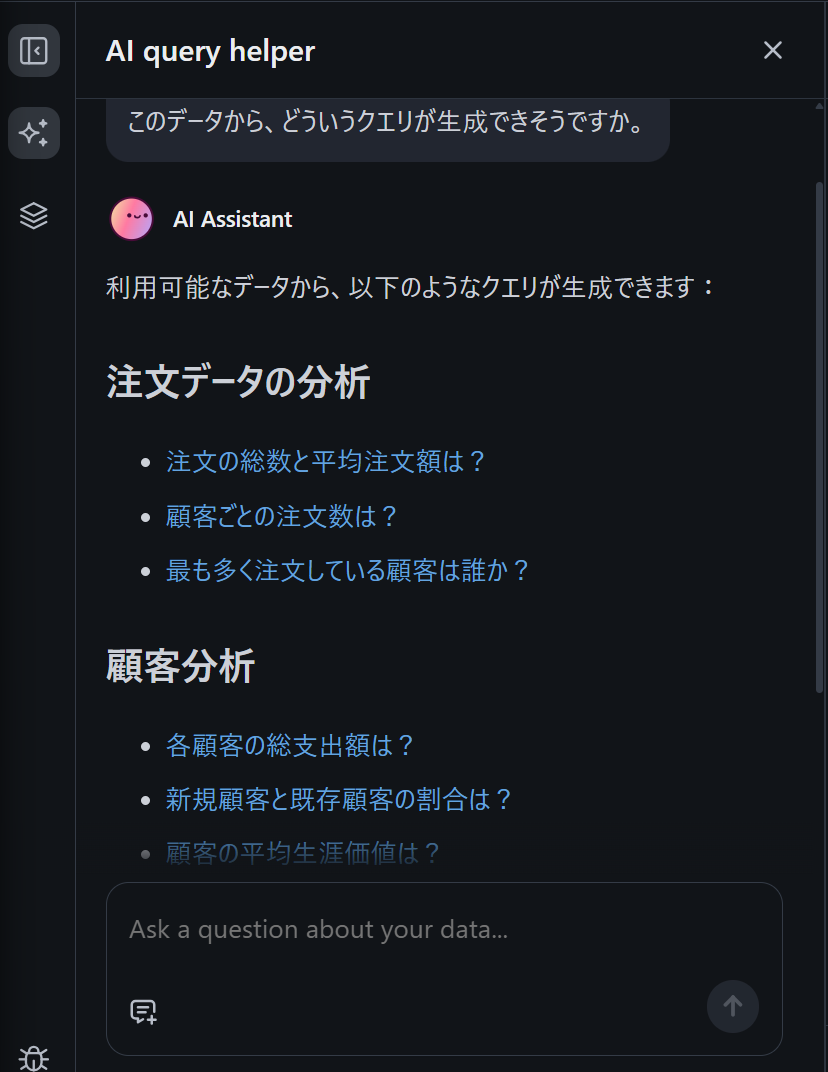This screenshot has width=828, height=1072.
Task: Select the query 顧客ごとの注文数は？
Action: (282, 517)
